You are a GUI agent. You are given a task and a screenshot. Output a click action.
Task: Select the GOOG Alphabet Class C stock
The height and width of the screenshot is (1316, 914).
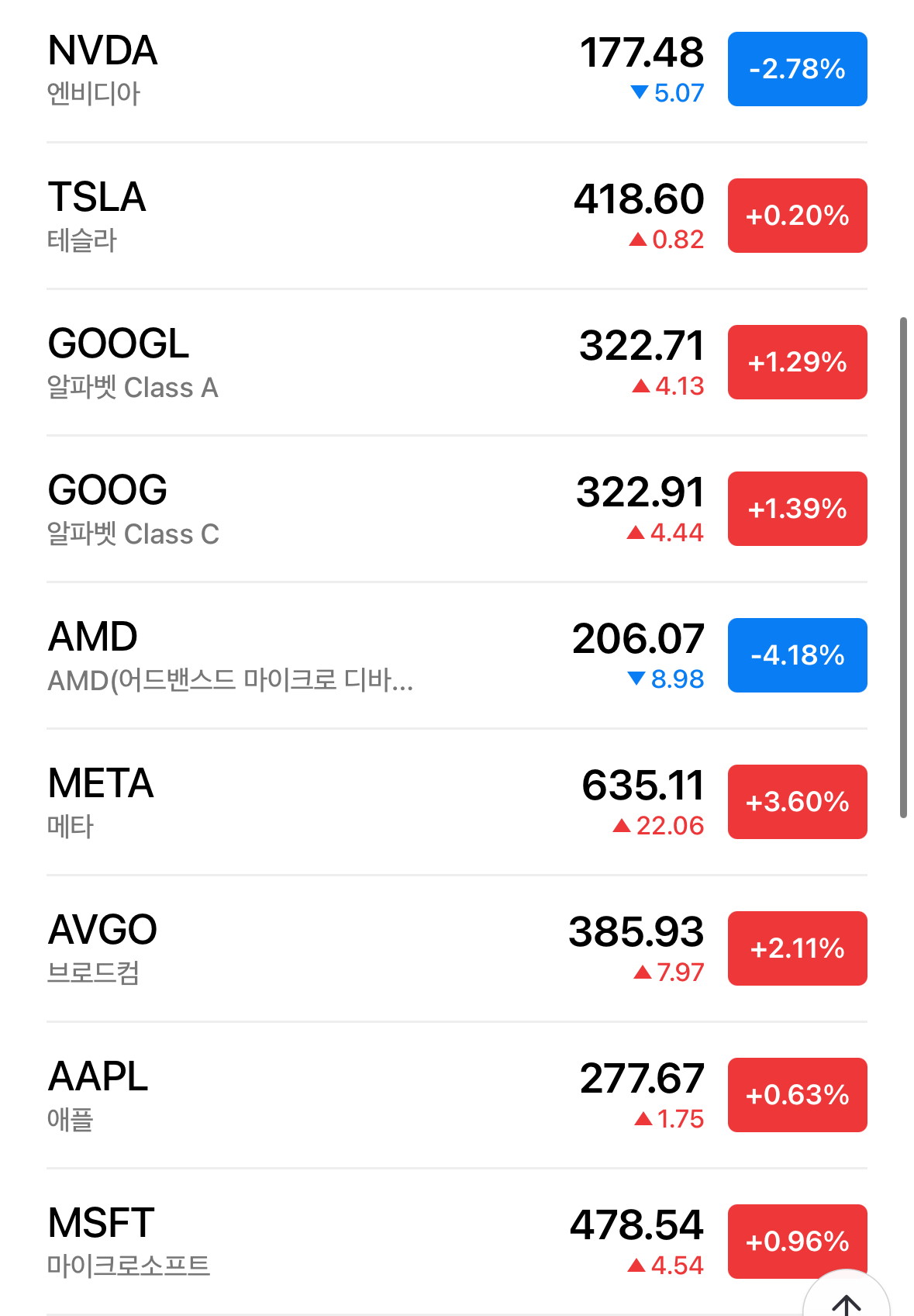tap(310, 509)
